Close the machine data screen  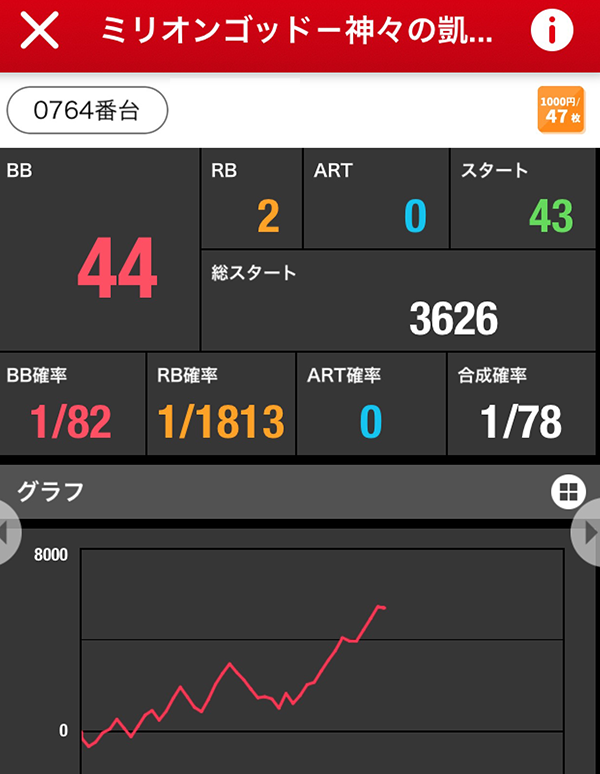point(40,33)
